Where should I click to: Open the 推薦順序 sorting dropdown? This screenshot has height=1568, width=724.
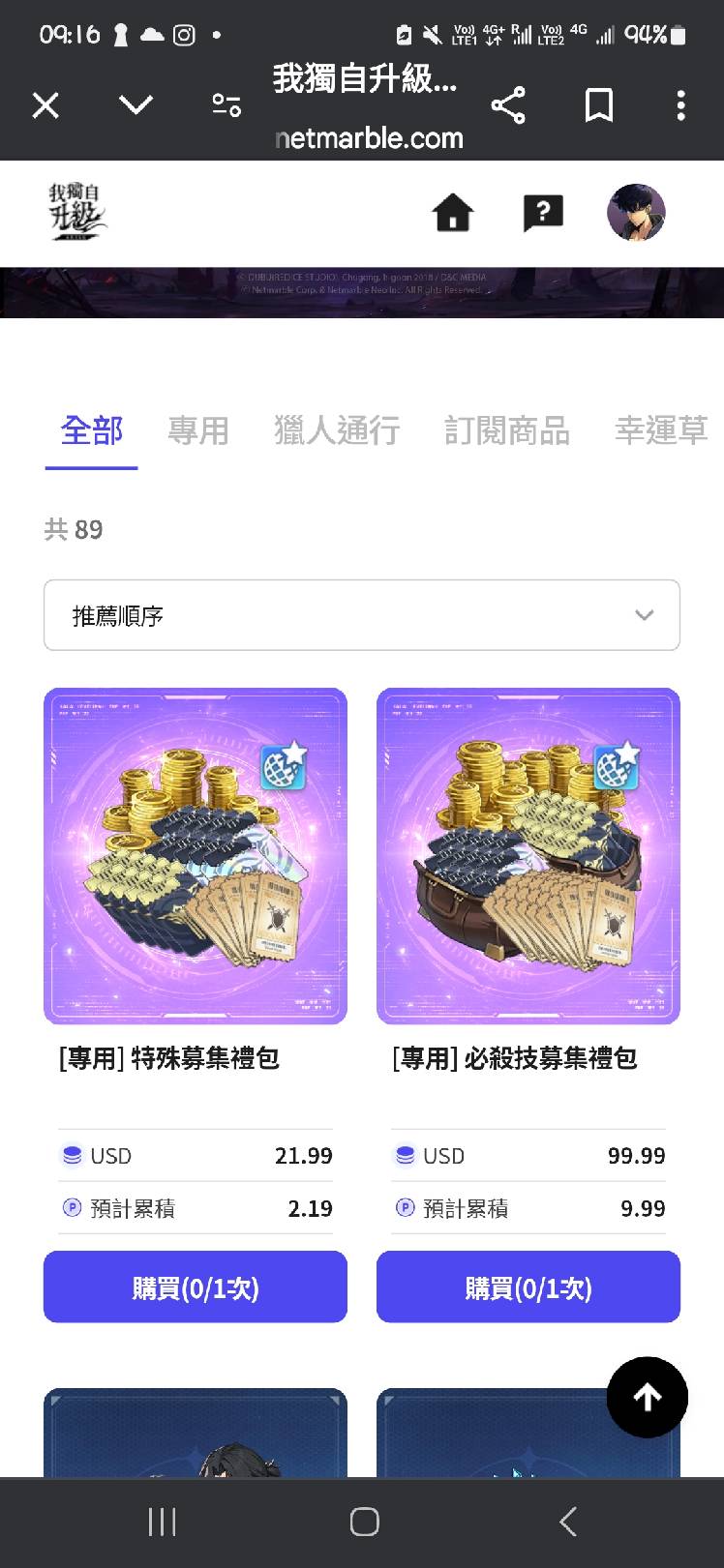[361, 615]
